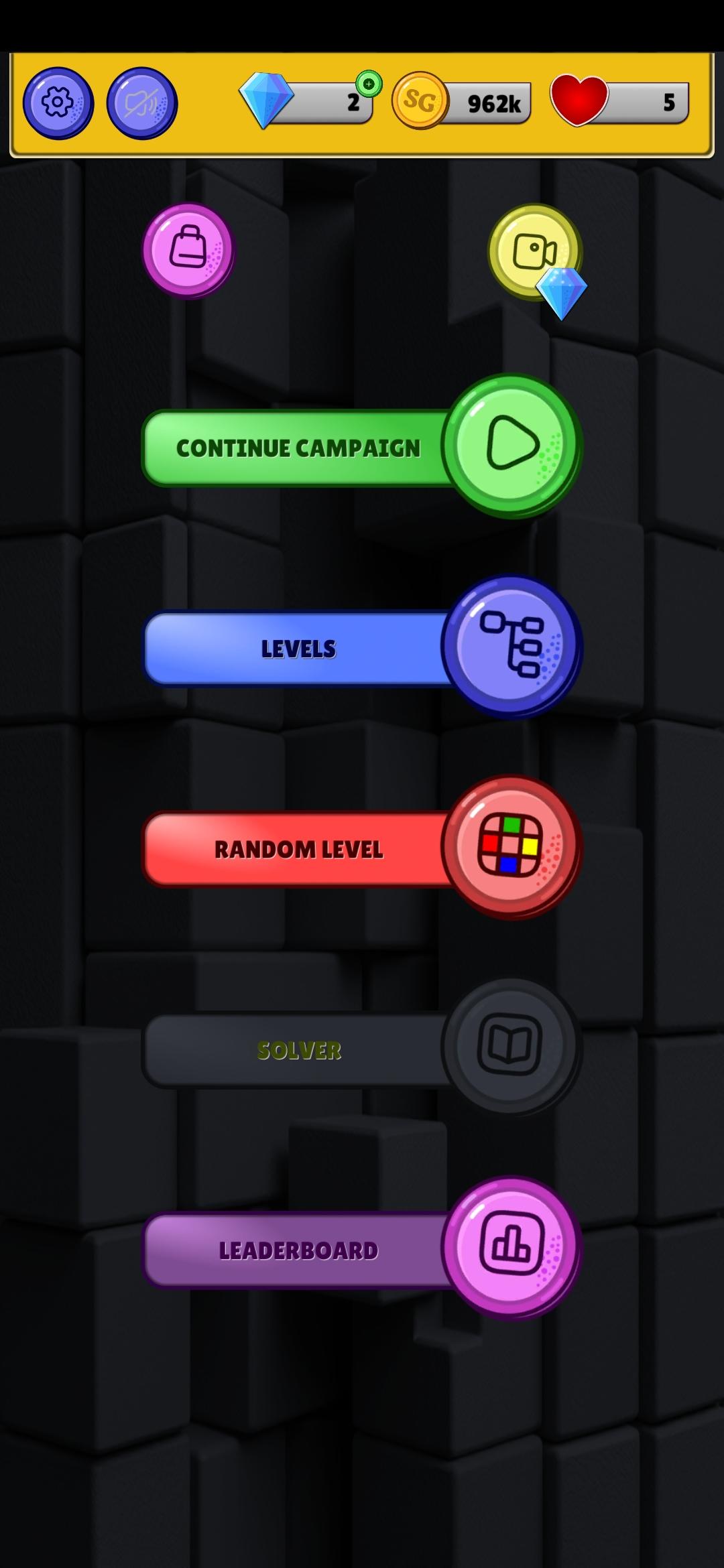Watch a video ad for gems
Viewport: 724px width, 1568px height.
[x=536, y=255]
